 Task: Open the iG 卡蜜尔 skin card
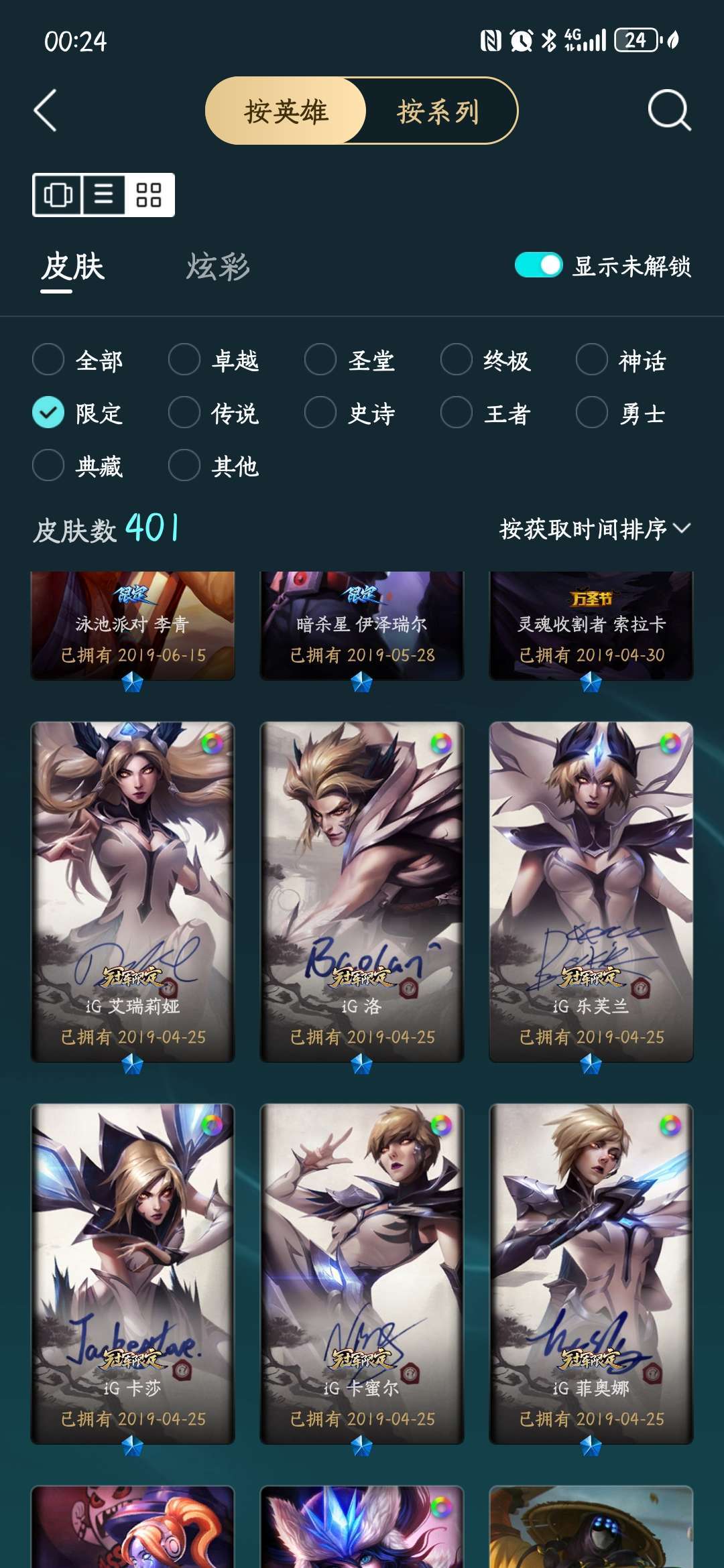click(362, 1273)
